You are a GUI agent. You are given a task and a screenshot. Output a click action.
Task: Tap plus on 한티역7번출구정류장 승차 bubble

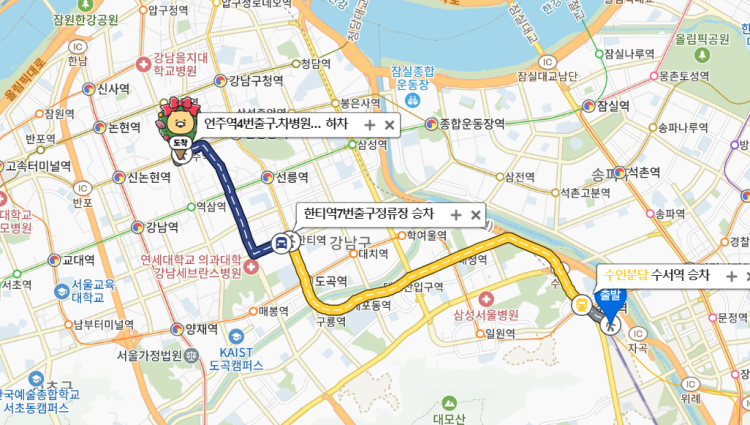tap(456, 214)
